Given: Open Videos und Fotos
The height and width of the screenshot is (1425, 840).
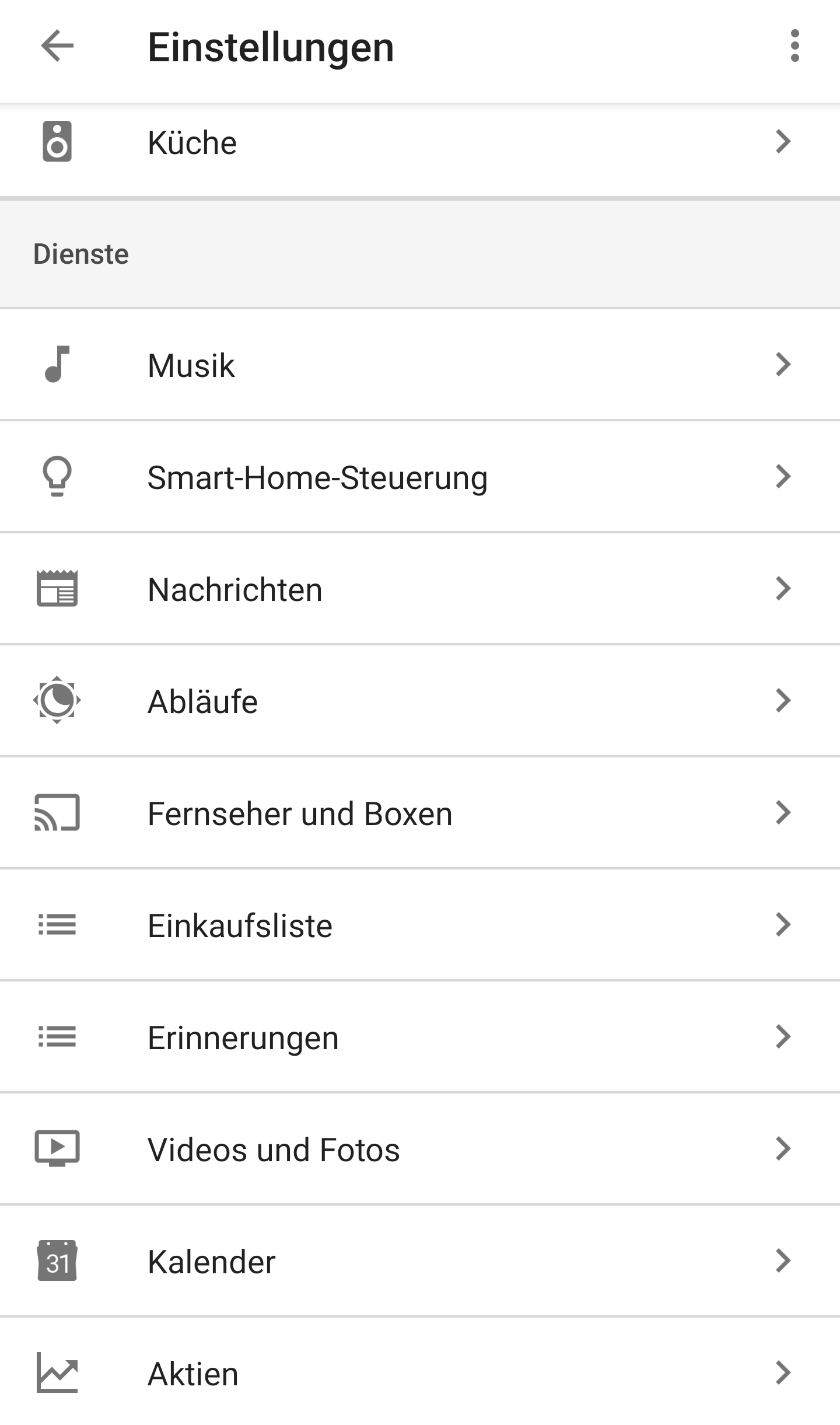Looking at the screenshot, I should [420, 1150].
